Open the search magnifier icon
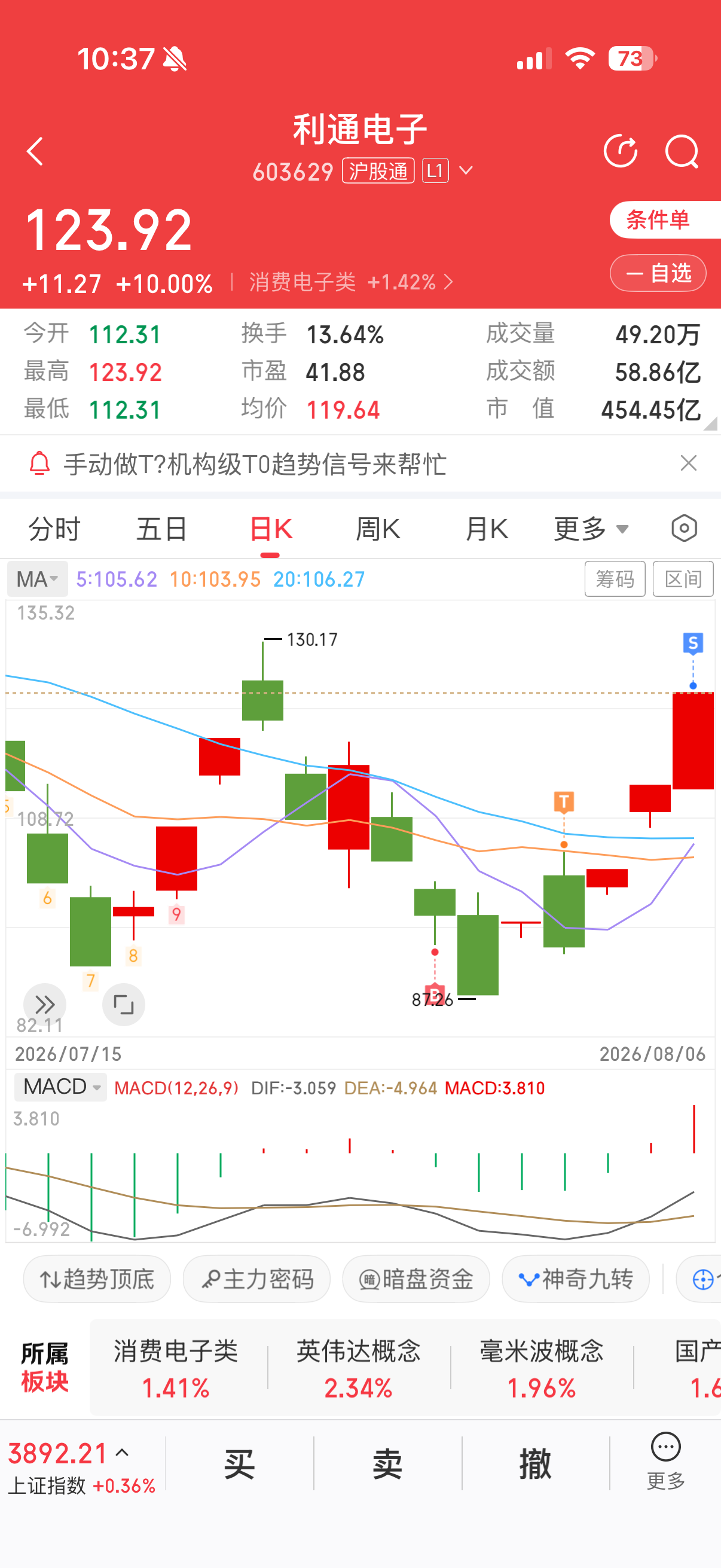721x1568 pixels. tap(682, 151)
